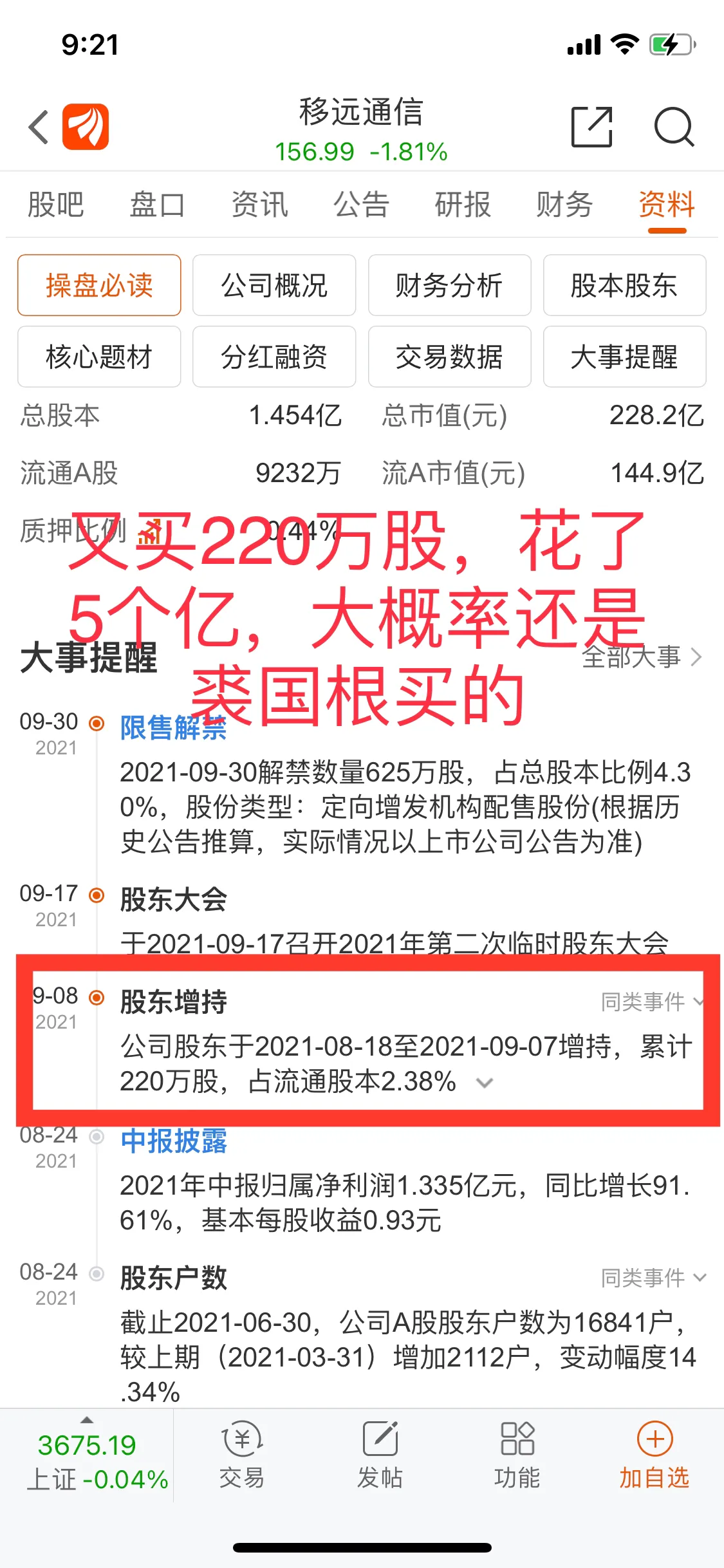Viewport: 724px width, 1568px height.
Task: Switch to the 股吧 tab
Action: pyautogui.click(x=56, y=205)
